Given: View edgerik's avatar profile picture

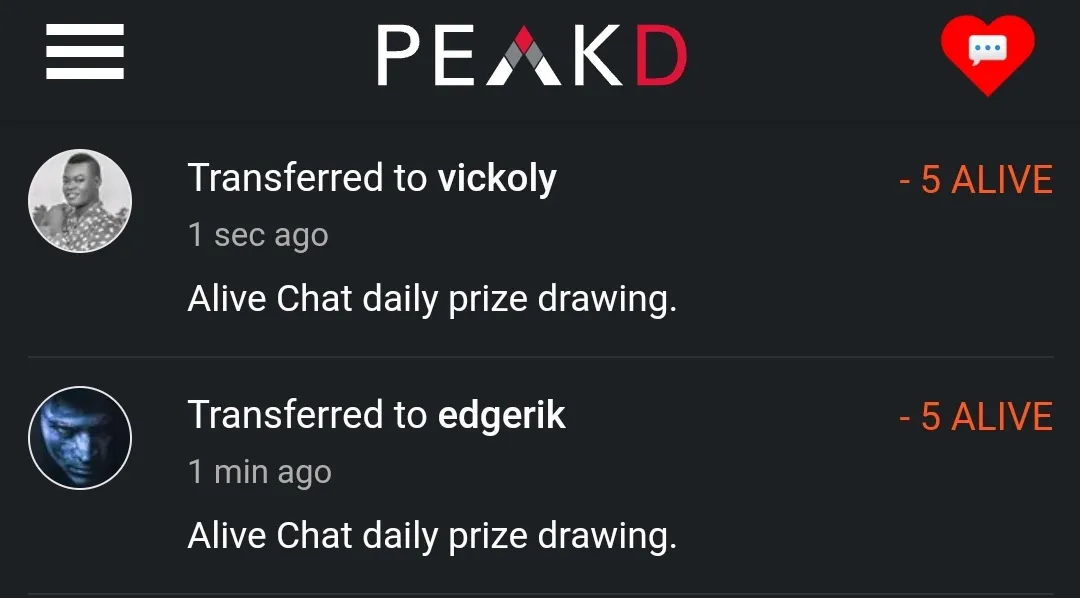Looking at the screenshot, I should 80,438.
